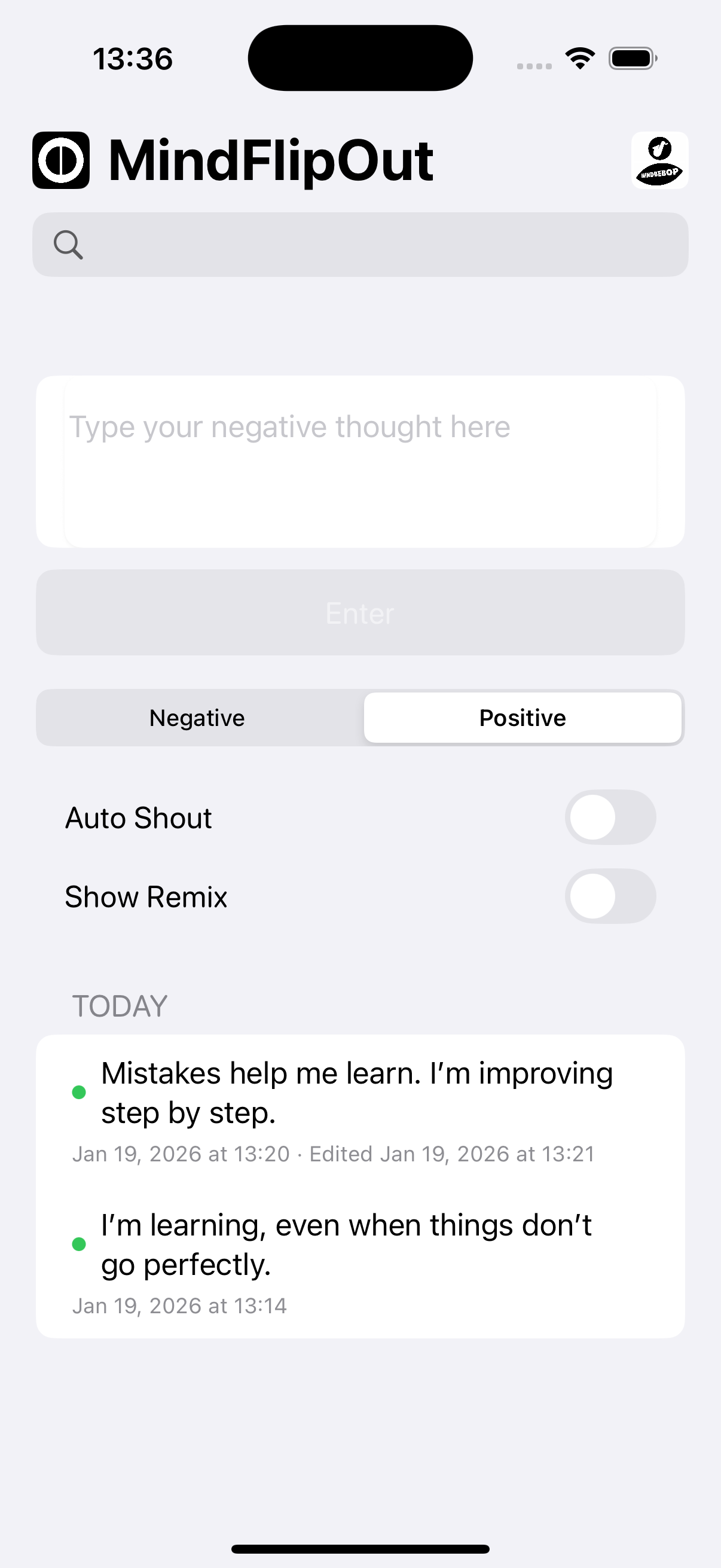Tap the clock in the status bar
The height and width of the screenshot is (1568, 721).
[x=132, y=58]
